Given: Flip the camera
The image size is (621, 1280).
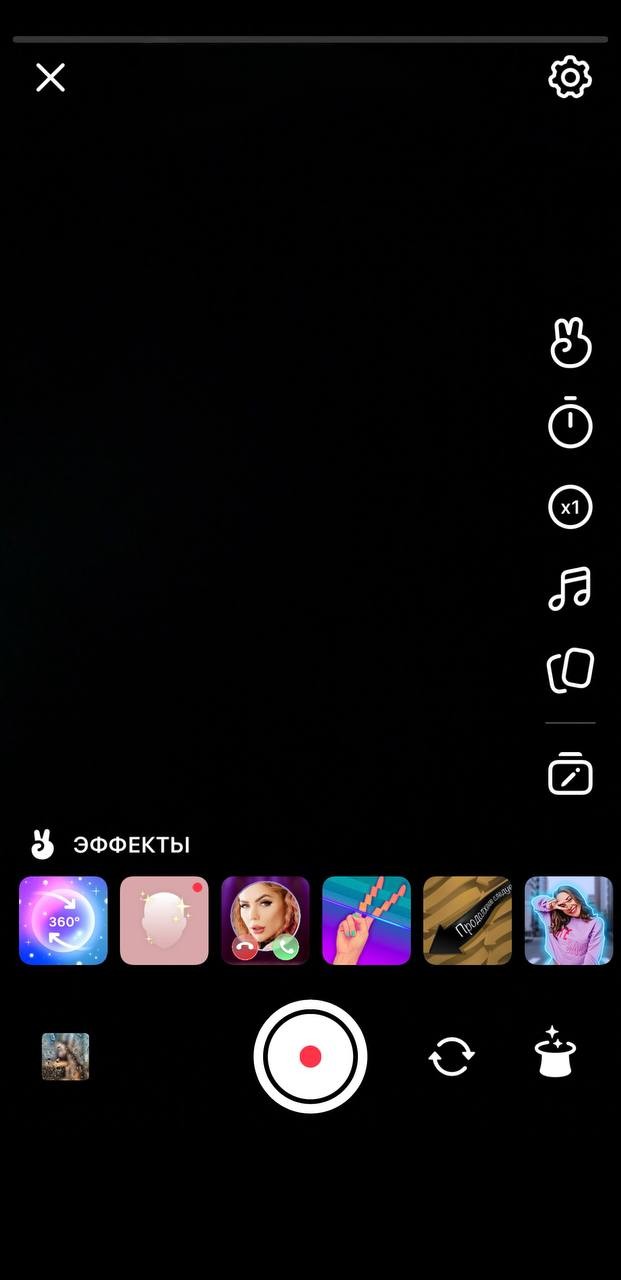Looking at the screenshot, I should click(x=451, y=1056).
